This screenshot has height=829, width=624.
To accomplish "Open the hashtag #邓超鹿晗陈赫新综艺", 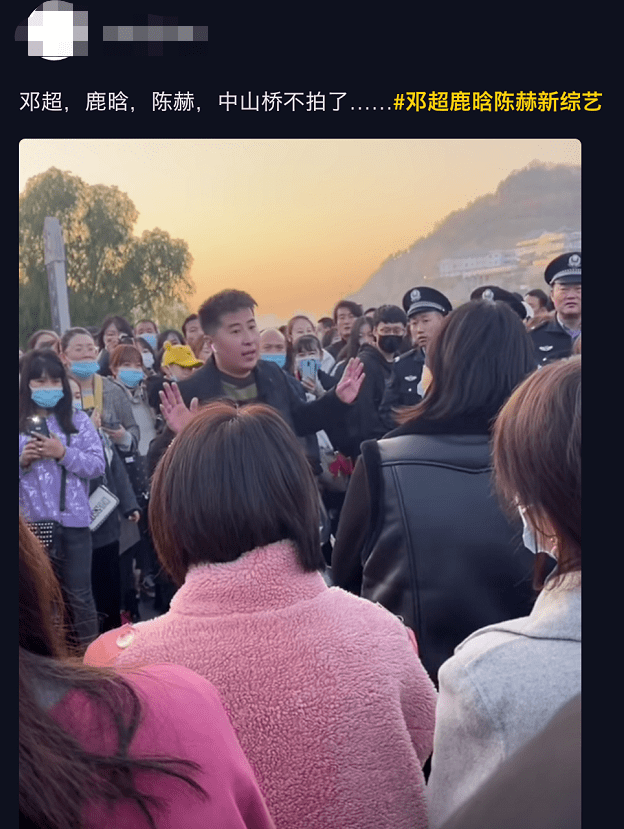I will pos(497,102).
